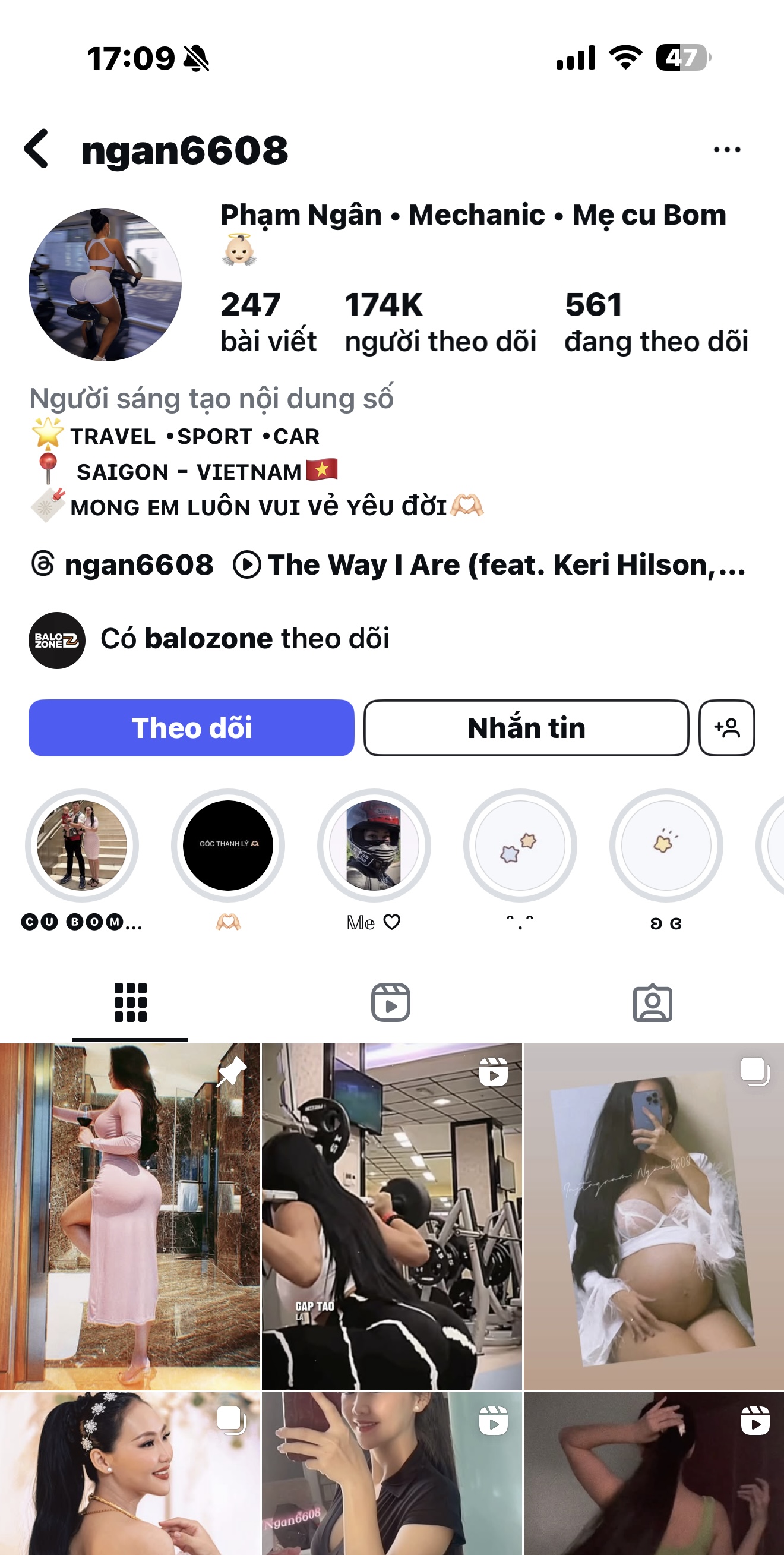
Task: Open the Me heart highlight
Action: 374,845
